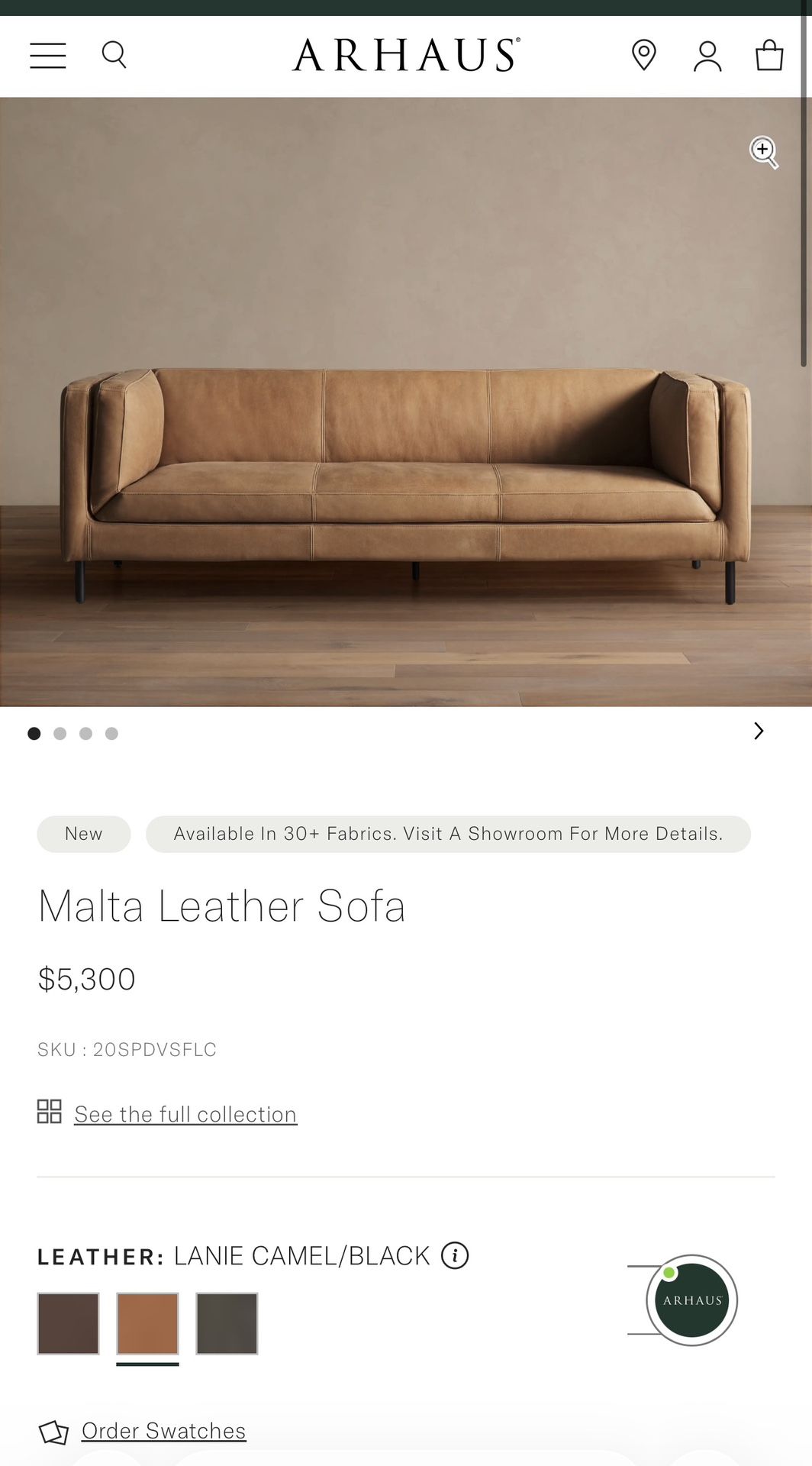Viewport: 812px width, 1466px height.
Task: Click the account profile icon
Action: pos(706,55)
